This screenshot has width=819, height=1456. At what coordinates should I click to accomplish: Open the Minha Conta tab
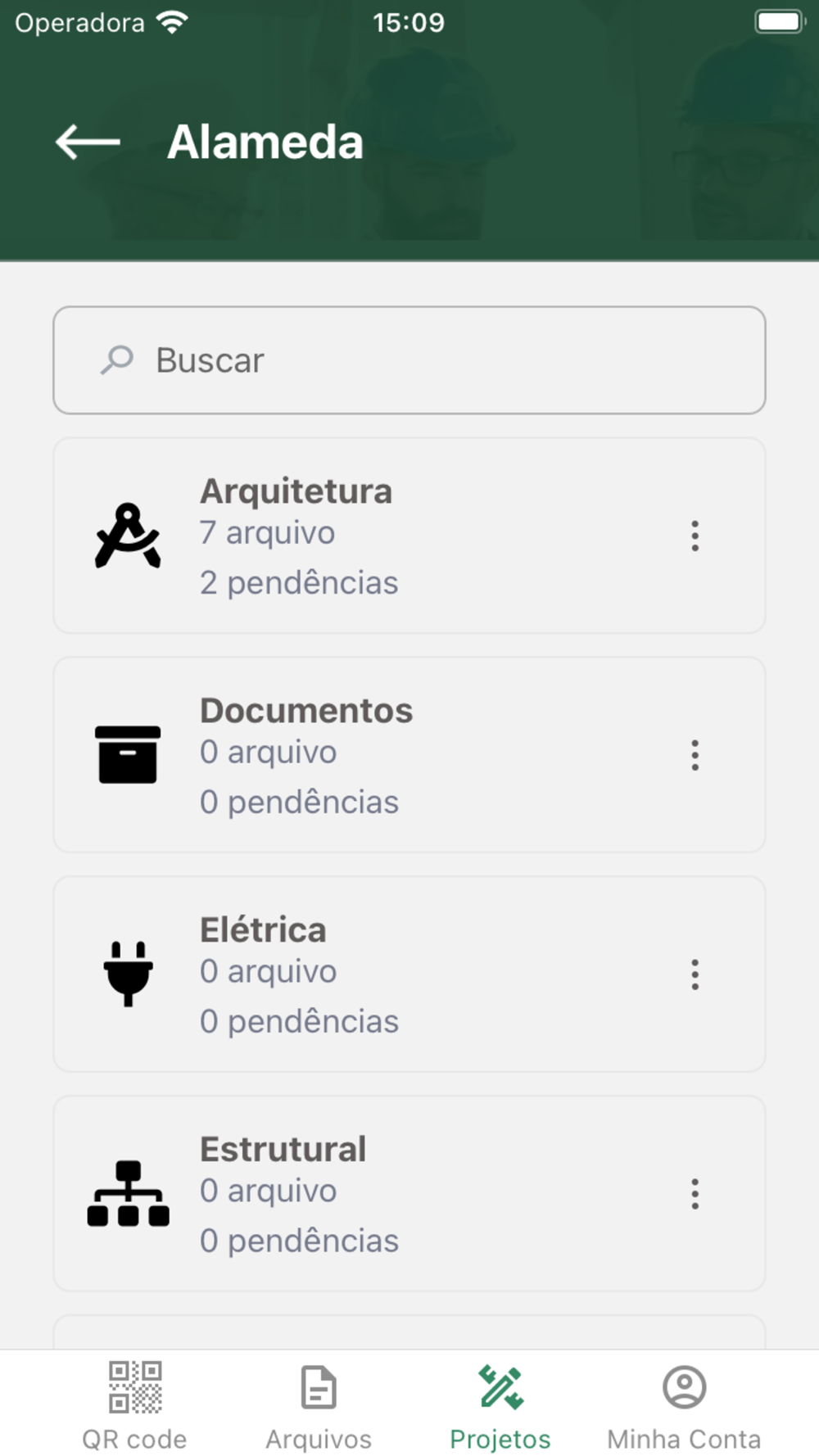pyautogui.click(x=684, y=1405)
